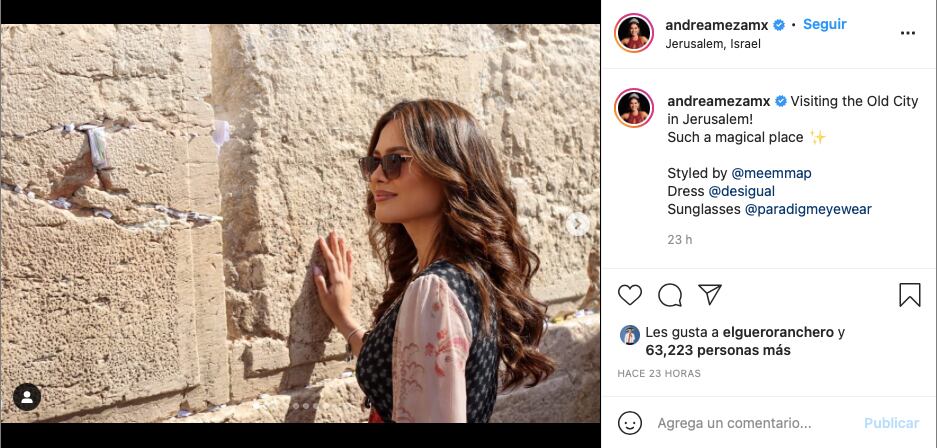This screenshot has width=937, height=448.
Task: Like the post with the heart icon
Action: pos(630,295)
